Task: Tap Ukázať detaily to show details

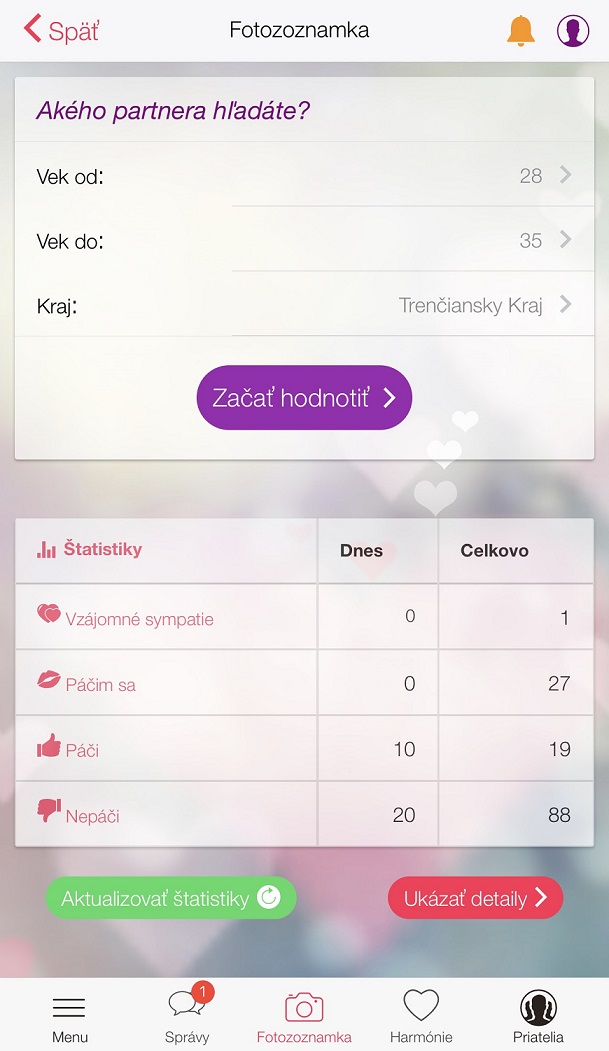Action: 475,898
